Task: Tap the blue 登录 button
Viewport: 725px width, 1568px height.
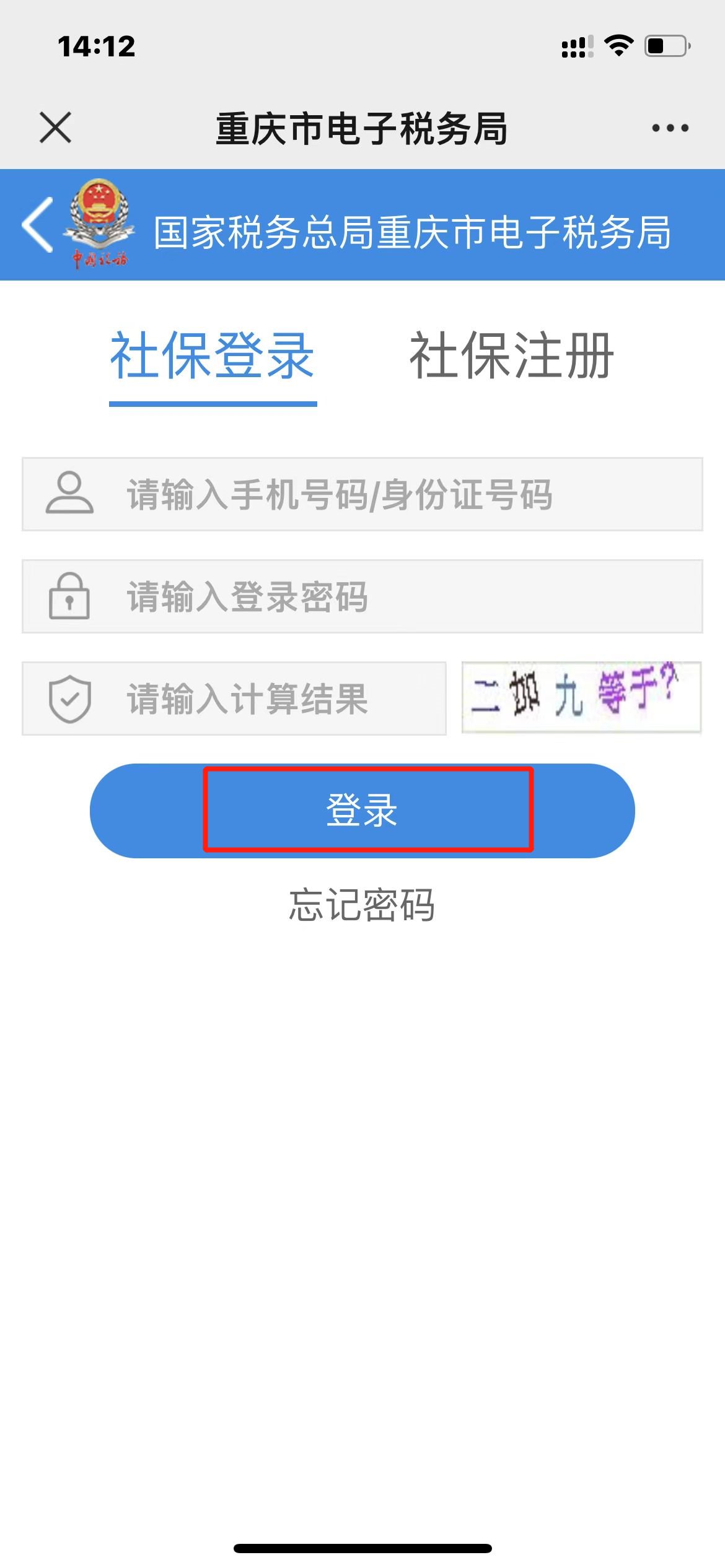Action: click(x=362, y=810)
